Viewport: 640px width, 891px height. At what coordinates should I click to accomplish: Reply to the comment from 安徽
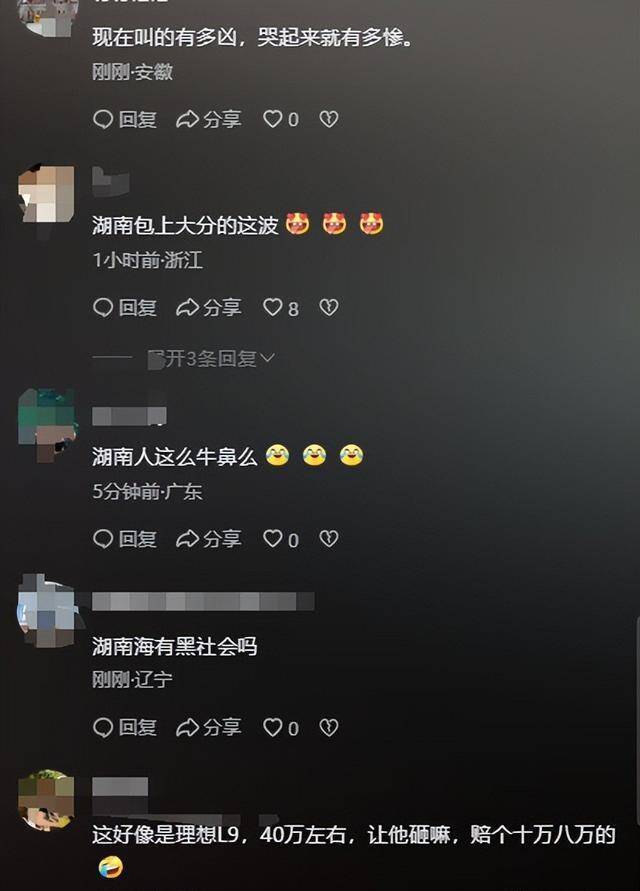[x=125, y=120]
